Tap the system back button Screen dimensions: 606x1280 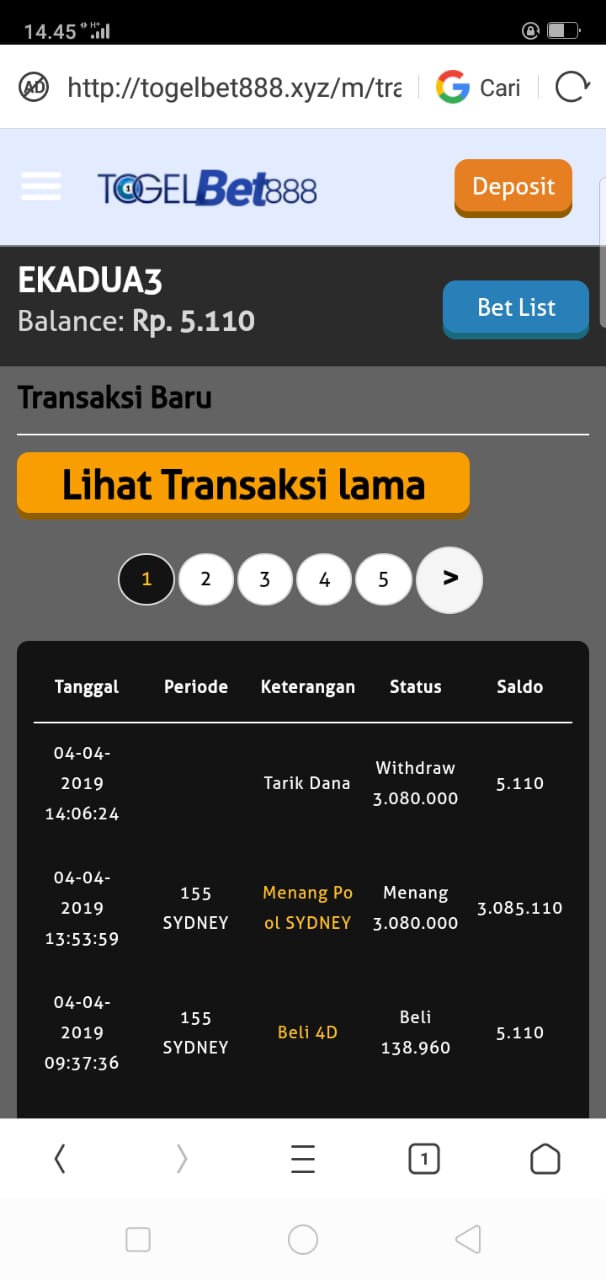[x=467, y=1240]
